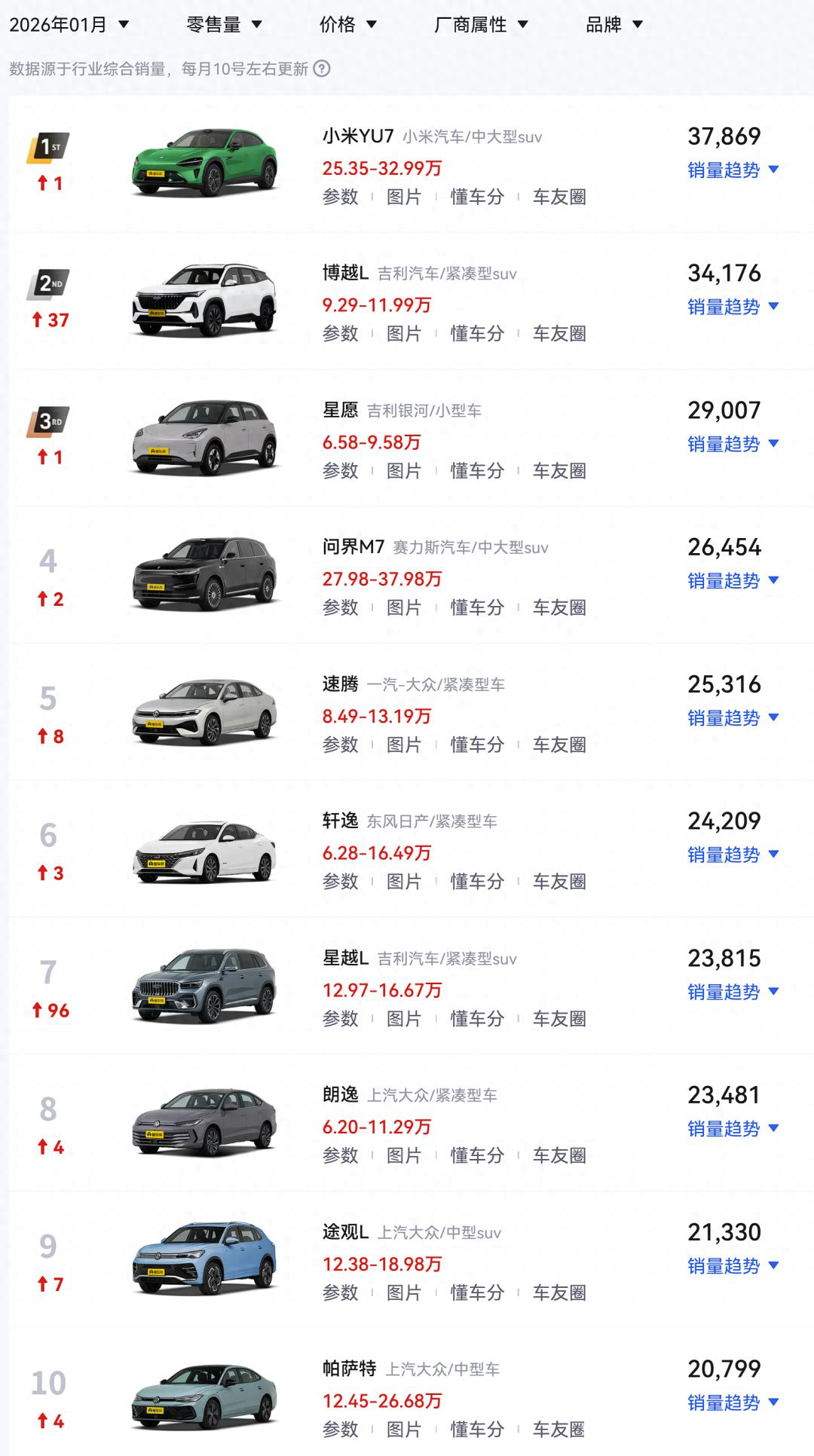Screen dimensions: 814x1456
Task: Open the 2026年01月 month dropdown
Action: (x=69, y=25)
